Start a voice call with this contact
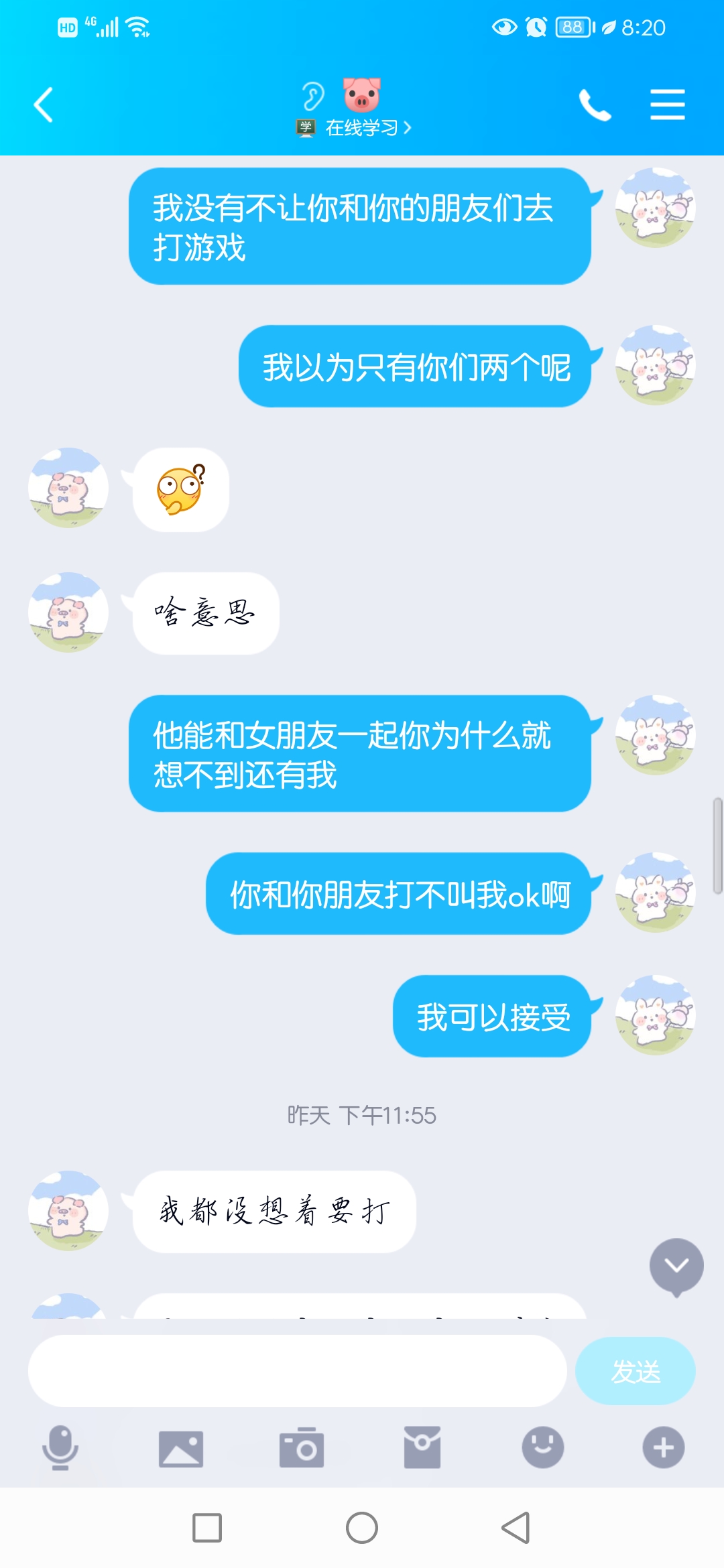This screenshot has height=1568, width=724. tap(595, 105)
